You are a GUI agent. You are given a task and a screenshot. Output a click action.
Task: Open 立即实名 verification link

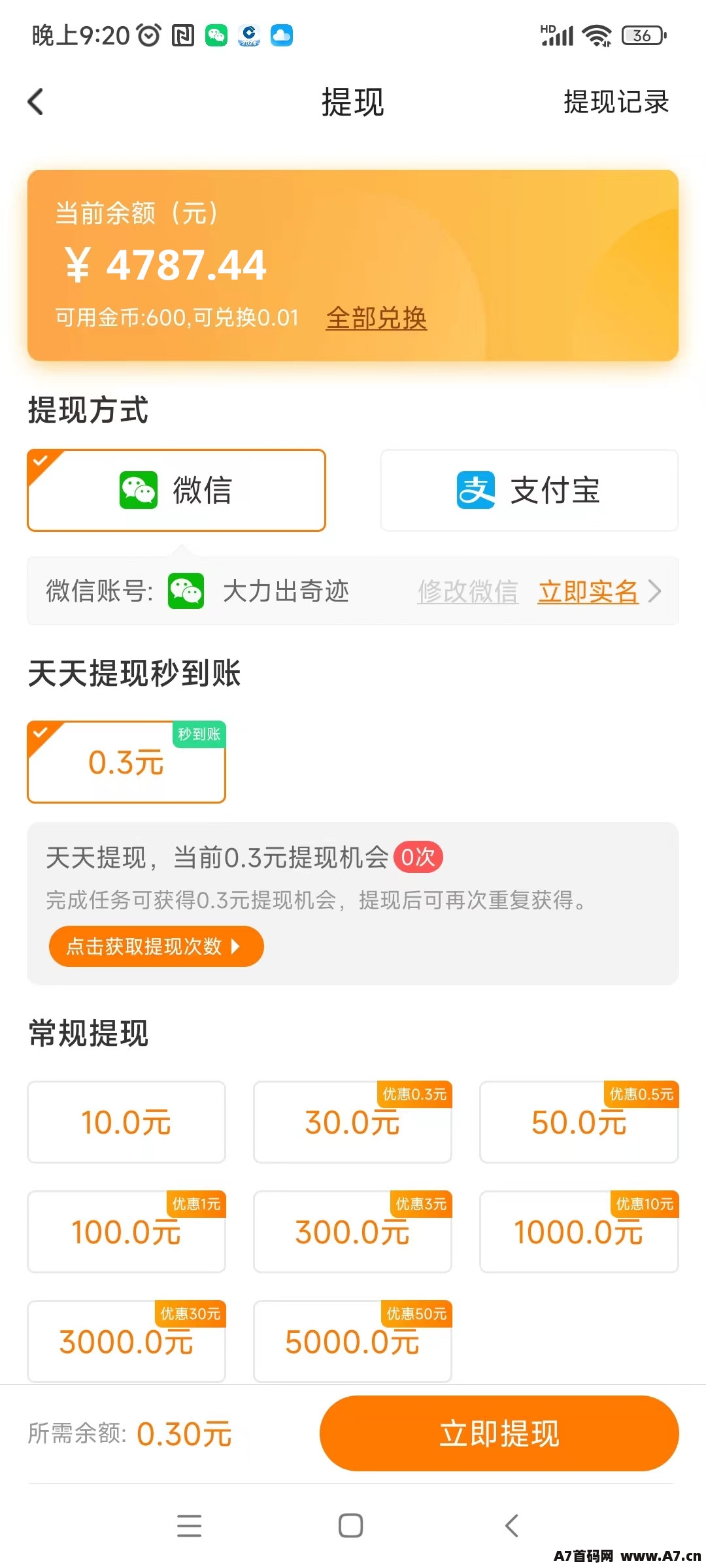pos(588,591)
